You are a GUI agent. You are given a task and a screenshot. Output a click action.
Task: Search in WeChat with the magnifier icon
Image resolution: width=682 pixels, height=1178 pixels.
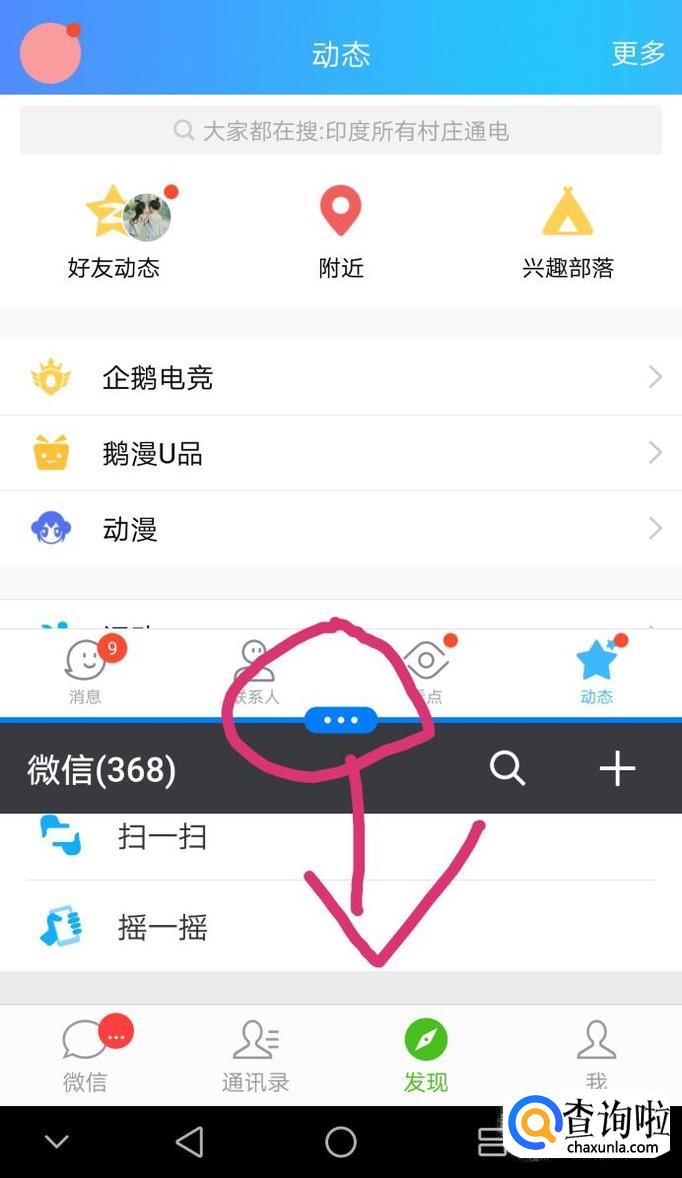coord(507,768)
